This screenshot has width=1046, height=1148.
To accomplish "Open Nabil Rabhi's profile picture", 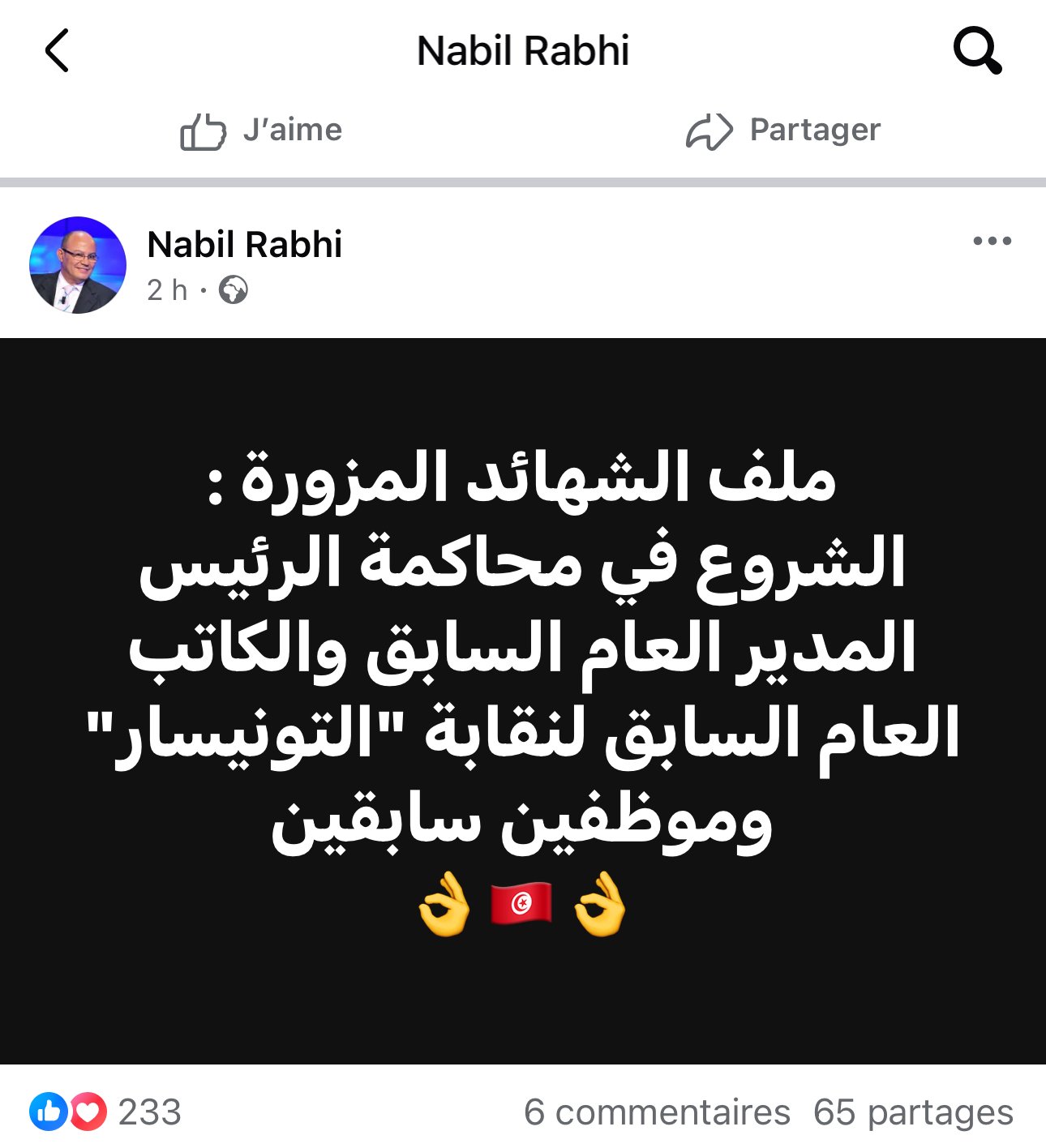I will pos(78,265).
